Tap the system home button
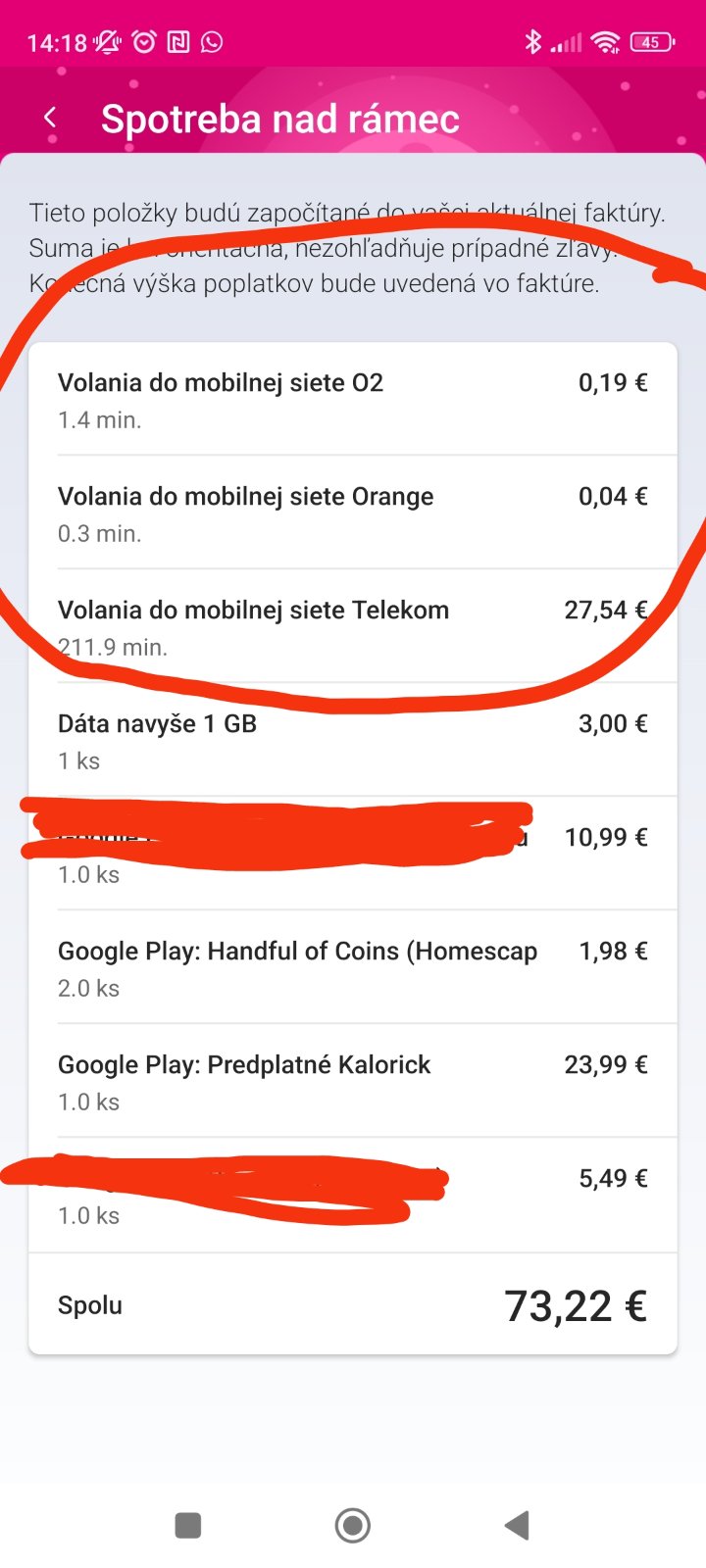The height and width of the screenshot is (1568, 706). [353, 1525]
